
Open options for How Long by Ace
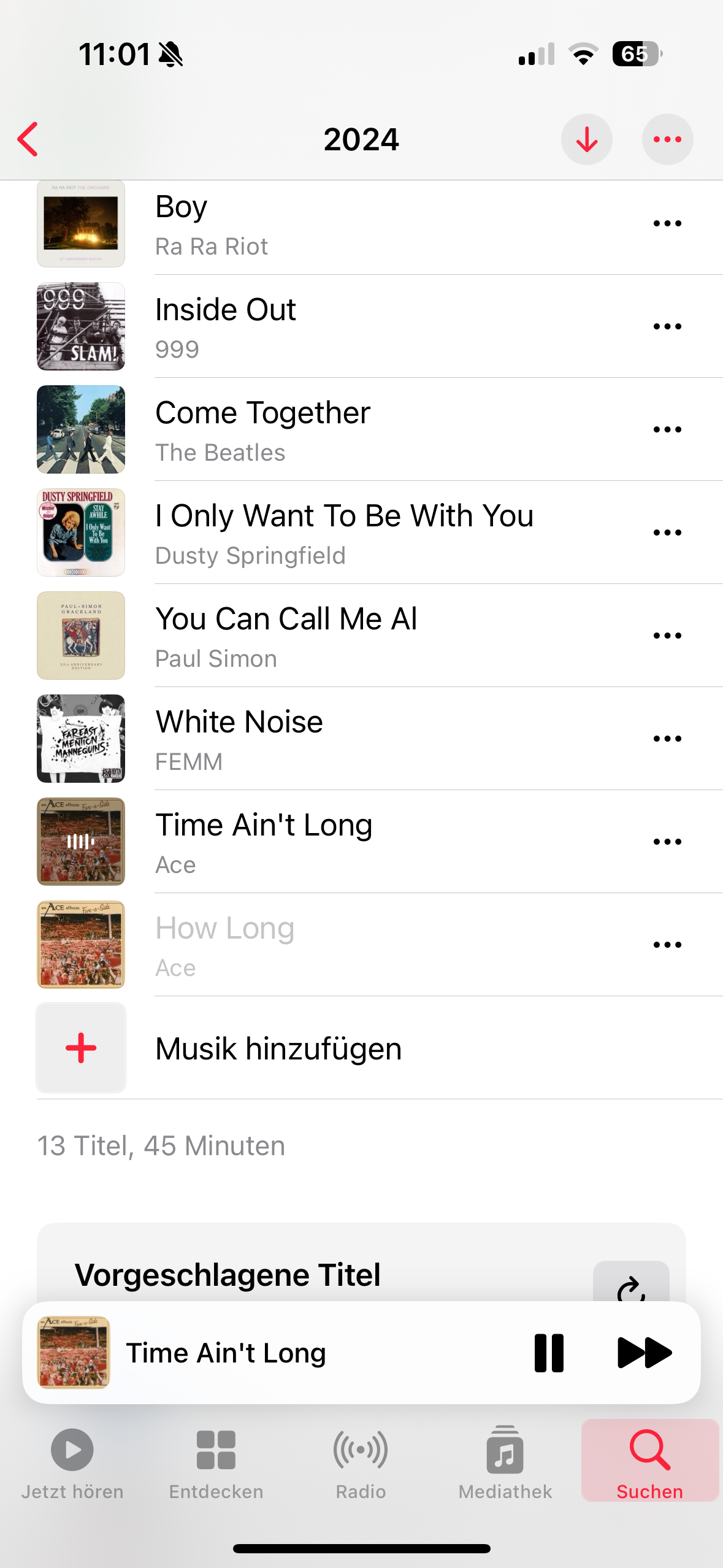click(x=668, y=945)
